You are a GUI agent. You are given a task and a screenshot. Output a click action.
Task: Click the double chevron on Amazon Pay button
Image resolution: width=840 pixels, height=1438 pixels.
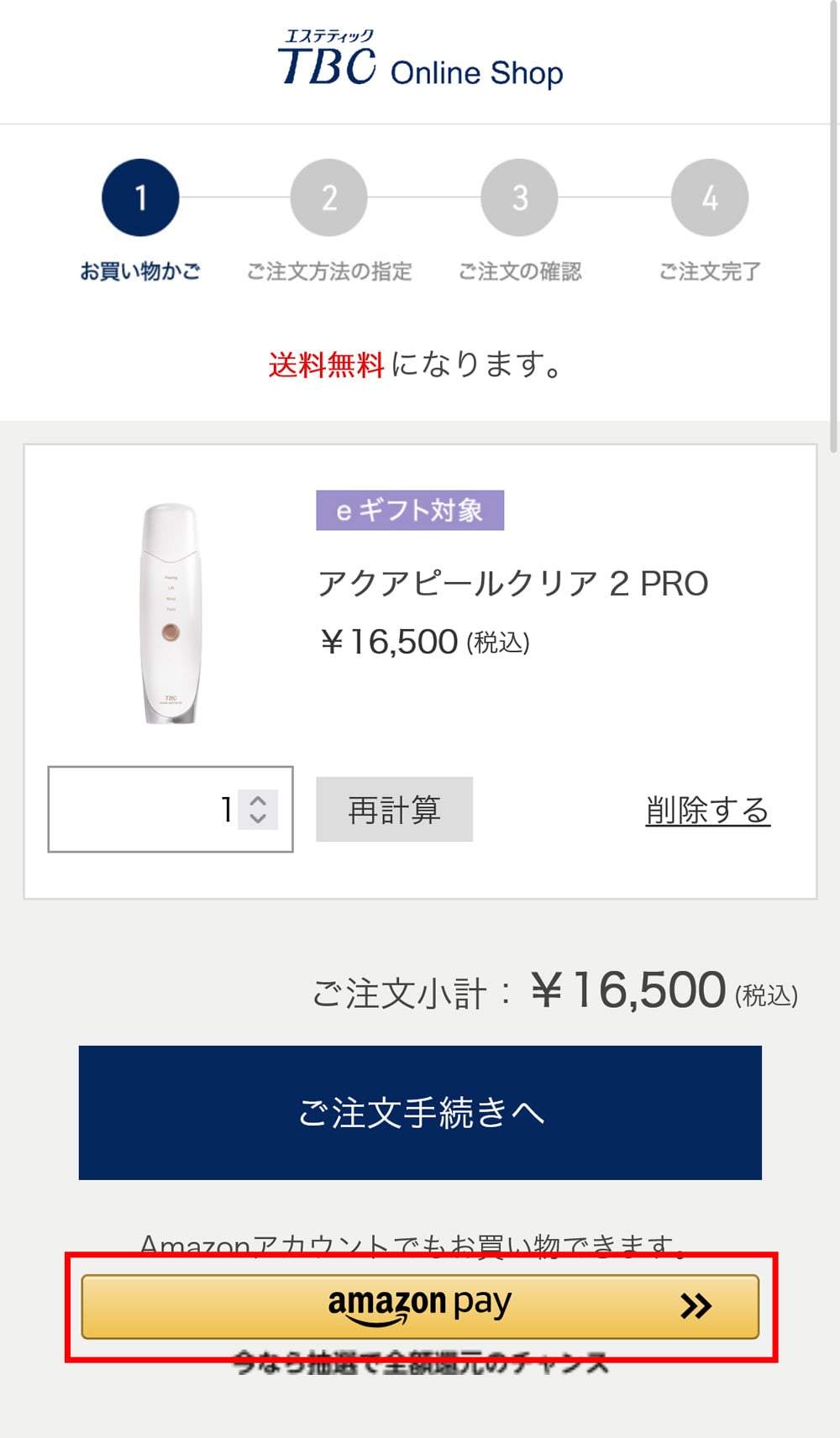[x=696, y=1304]
